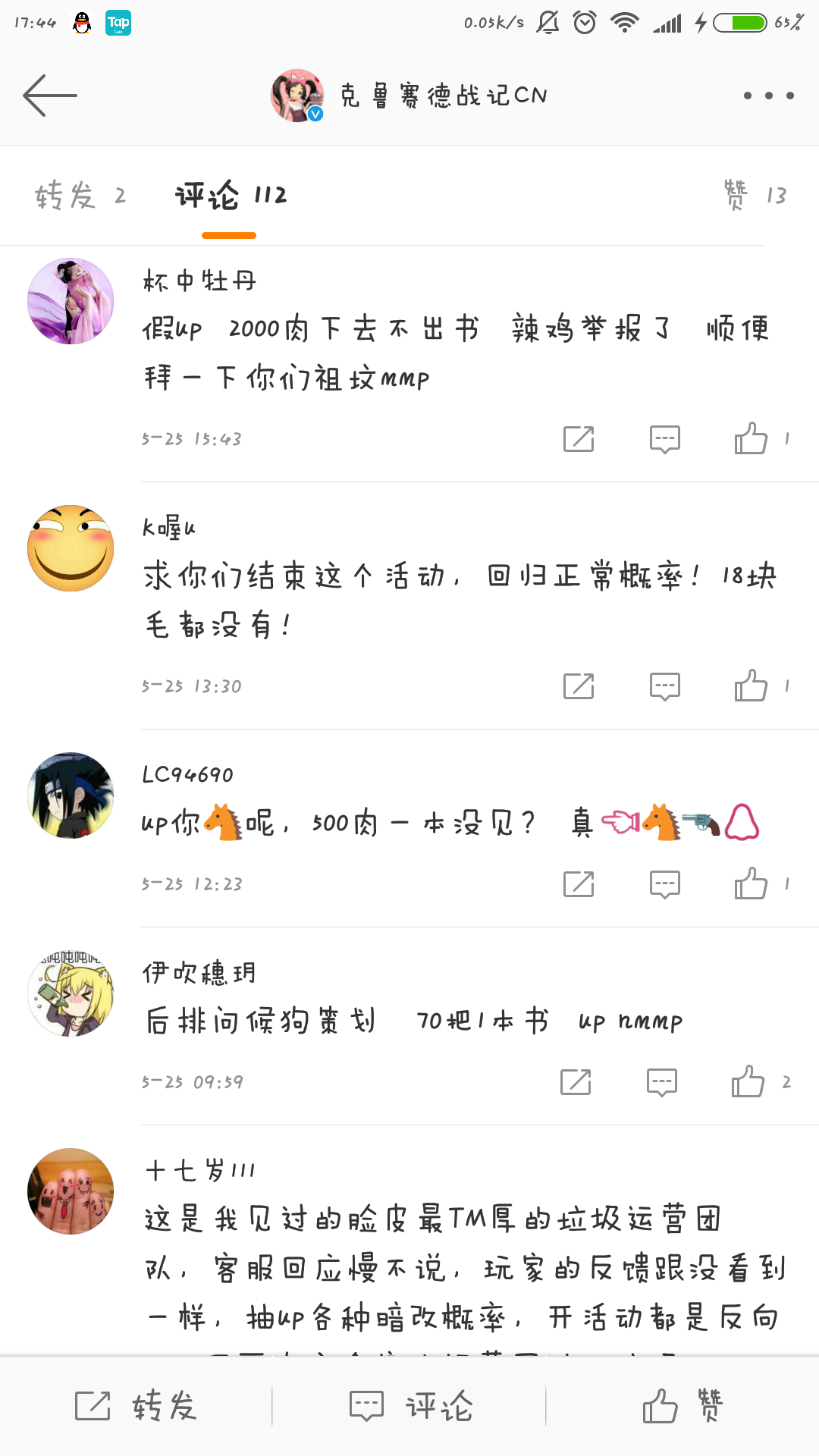819x1456 pixels.
Task: Open the three-dot overflow menu
Action: point(769,96)
